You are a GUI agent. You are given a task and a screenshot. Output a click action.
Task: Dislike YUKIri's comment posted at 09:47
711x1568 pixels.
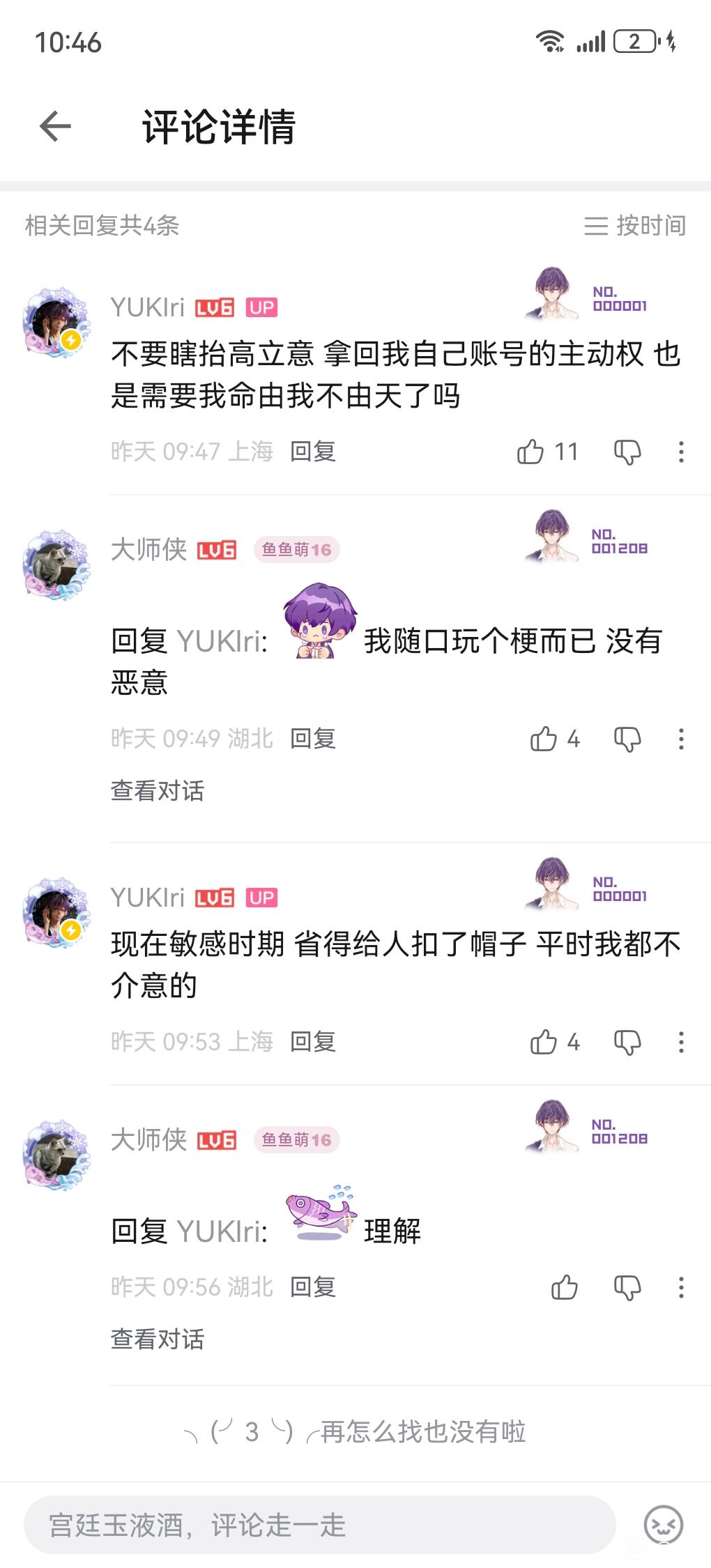pyautogui.click(x=627, y=452)
